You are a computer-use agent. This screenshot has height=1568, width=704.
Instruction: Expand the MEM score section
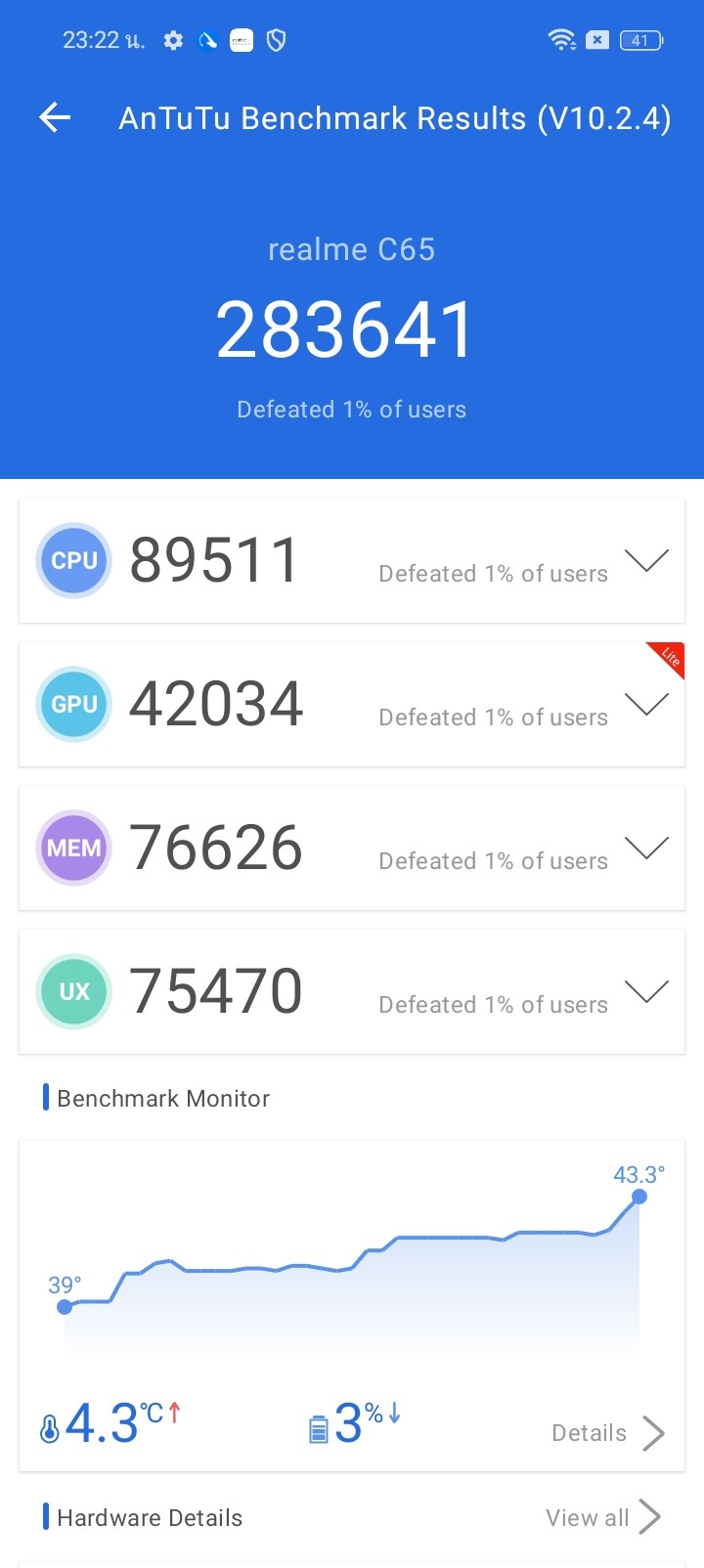[x=646, y=848]
